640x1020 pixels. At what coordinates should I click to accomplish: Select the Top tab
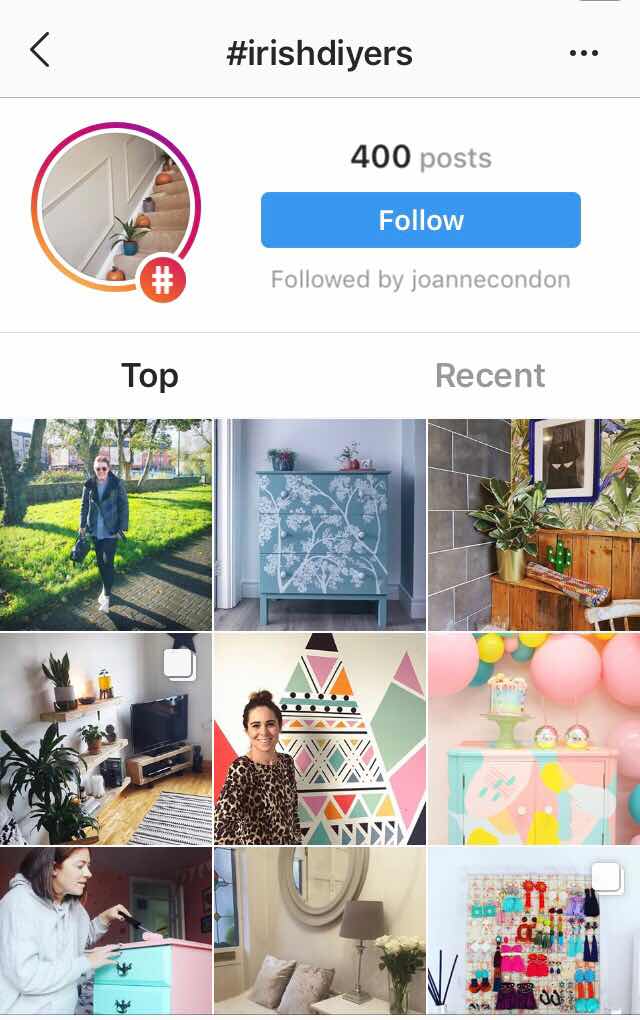click(150, 376)
